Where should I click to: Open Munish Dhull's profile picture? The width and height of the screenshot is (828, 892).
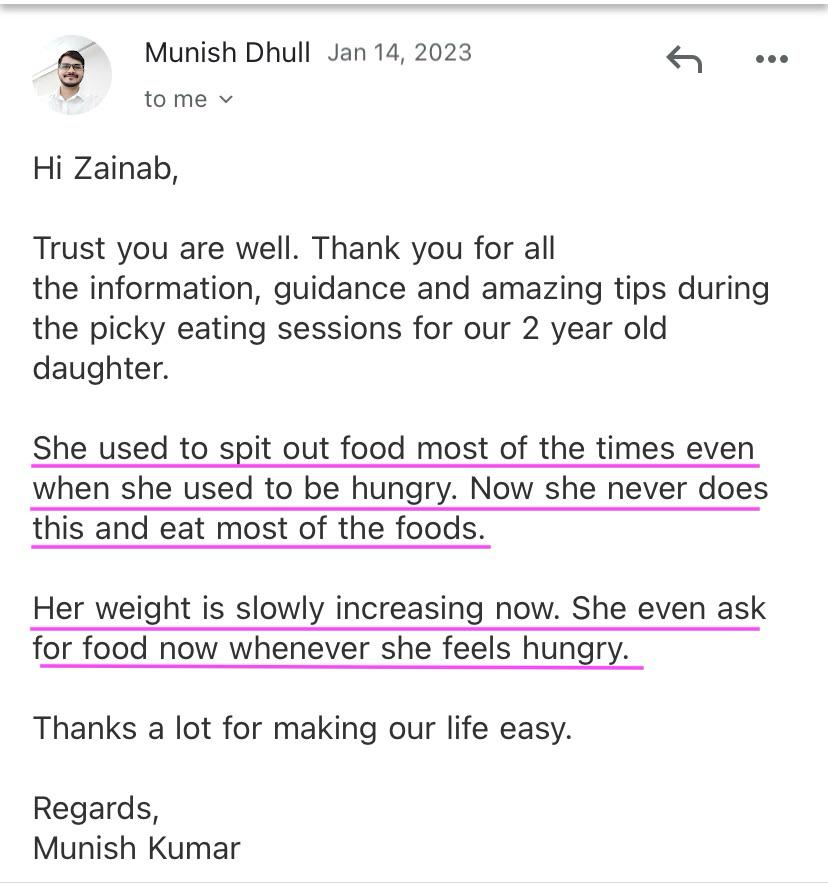coord(72,75)
